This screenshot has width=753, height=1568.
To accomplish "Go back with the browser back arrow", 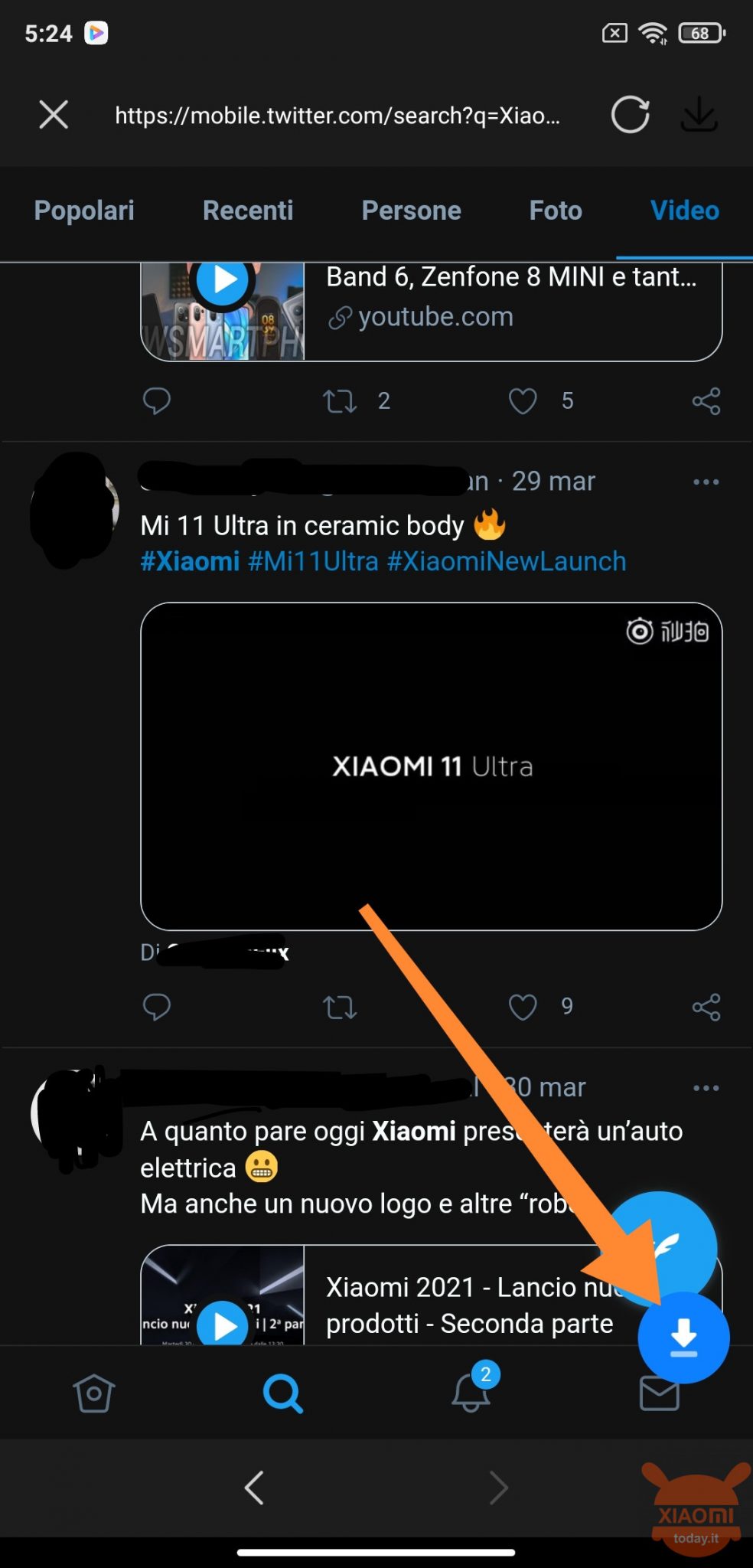I will [254, 1488].
